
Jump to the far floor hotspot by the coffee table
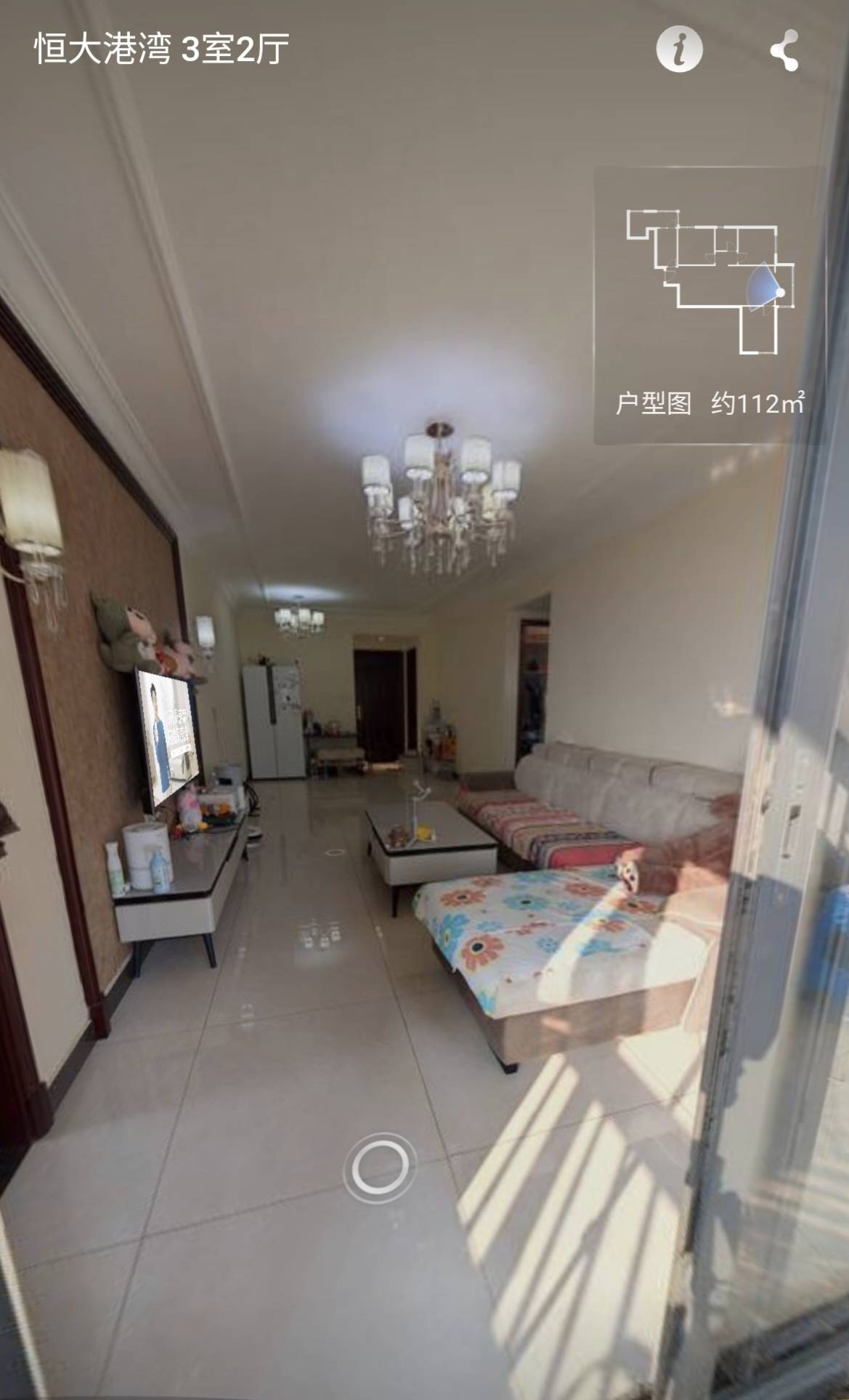[x=338, y=851]
